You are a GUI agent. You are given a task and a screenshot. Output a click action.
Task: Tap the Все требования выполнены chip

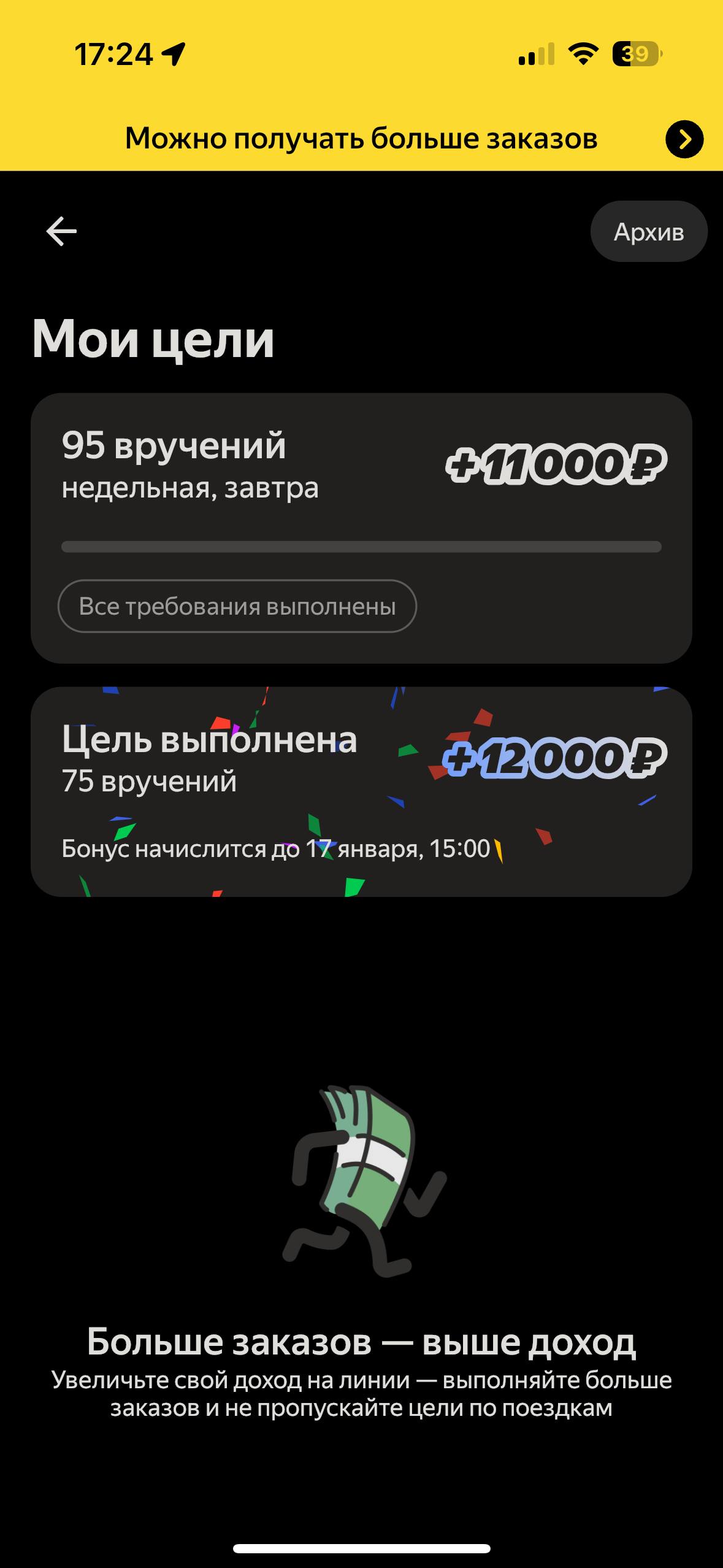click(237, 606)
